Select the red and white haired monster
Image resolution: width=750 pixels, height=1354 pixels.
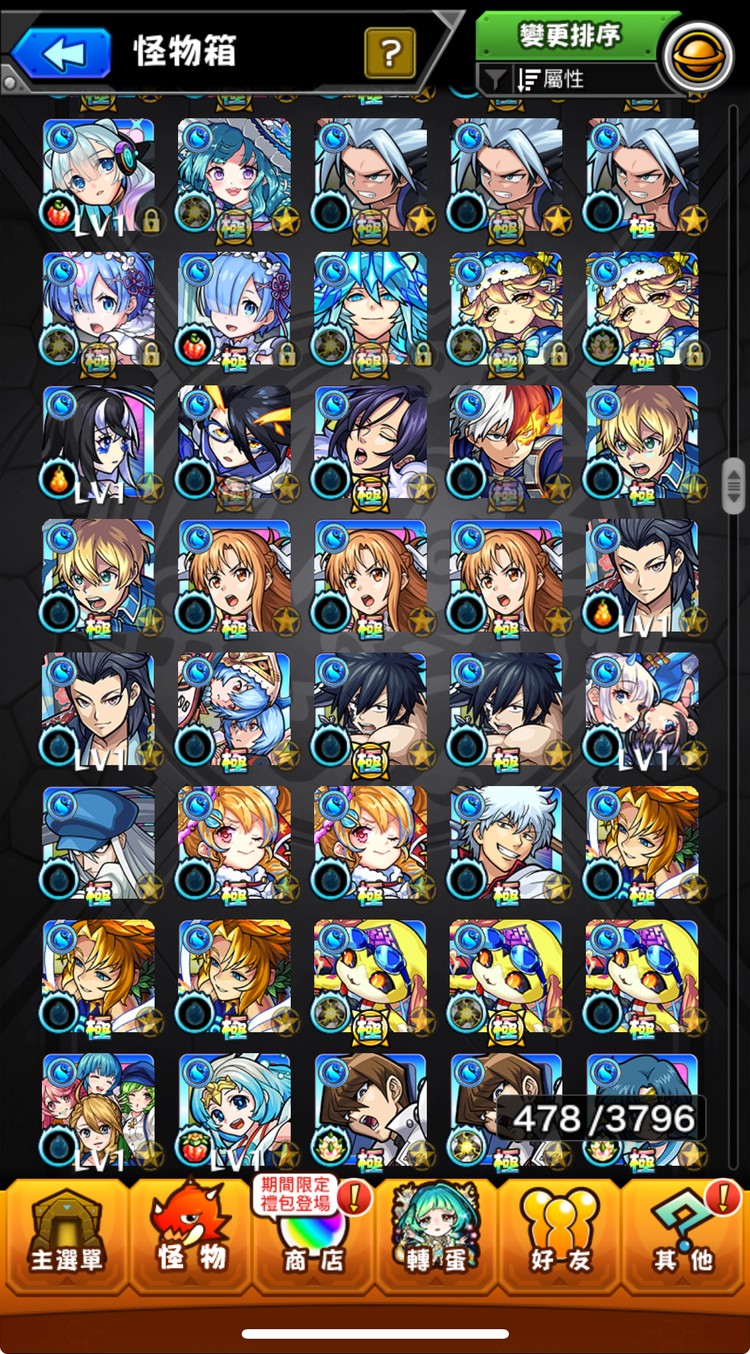click(x=505, y=442)
